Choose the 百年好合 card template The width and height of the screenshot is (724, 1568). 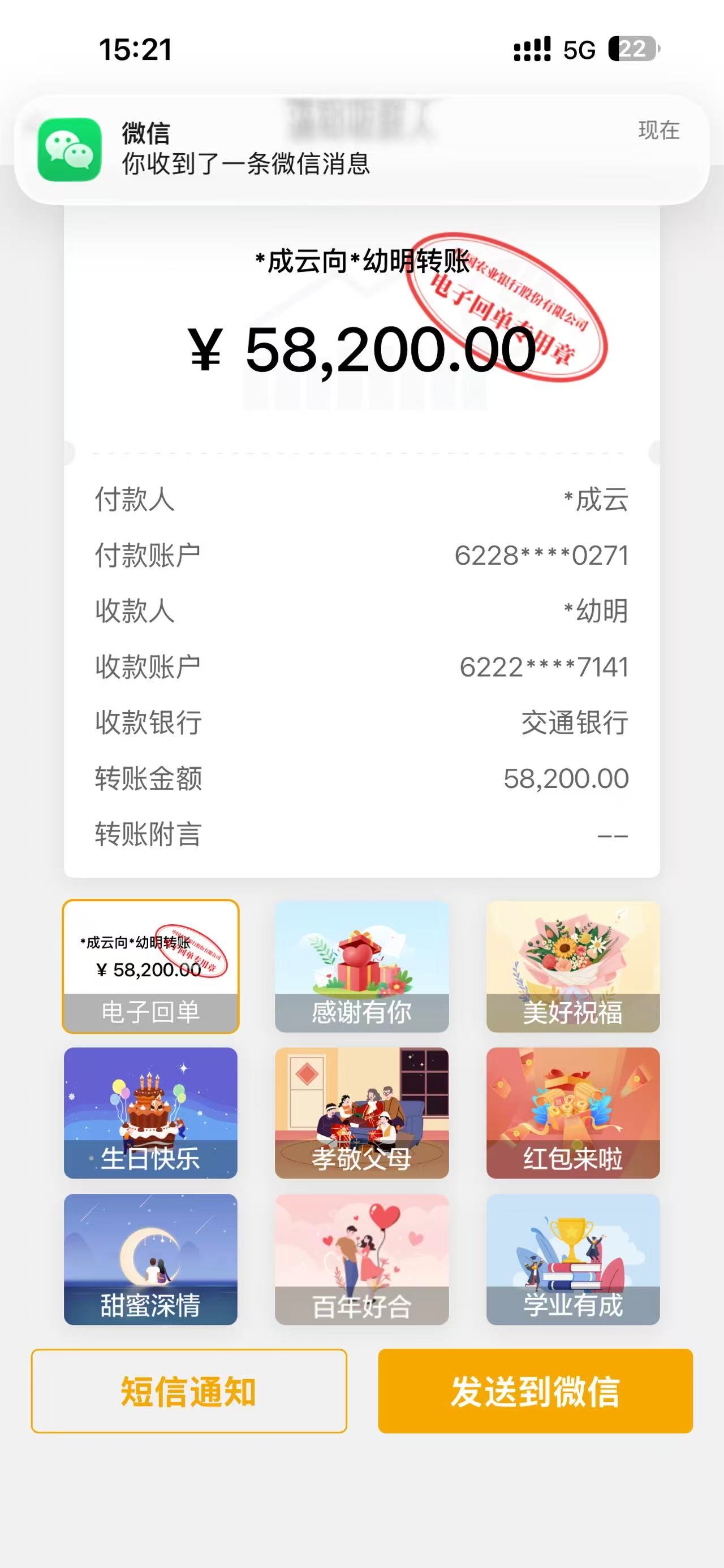[x=361, y=1259]
